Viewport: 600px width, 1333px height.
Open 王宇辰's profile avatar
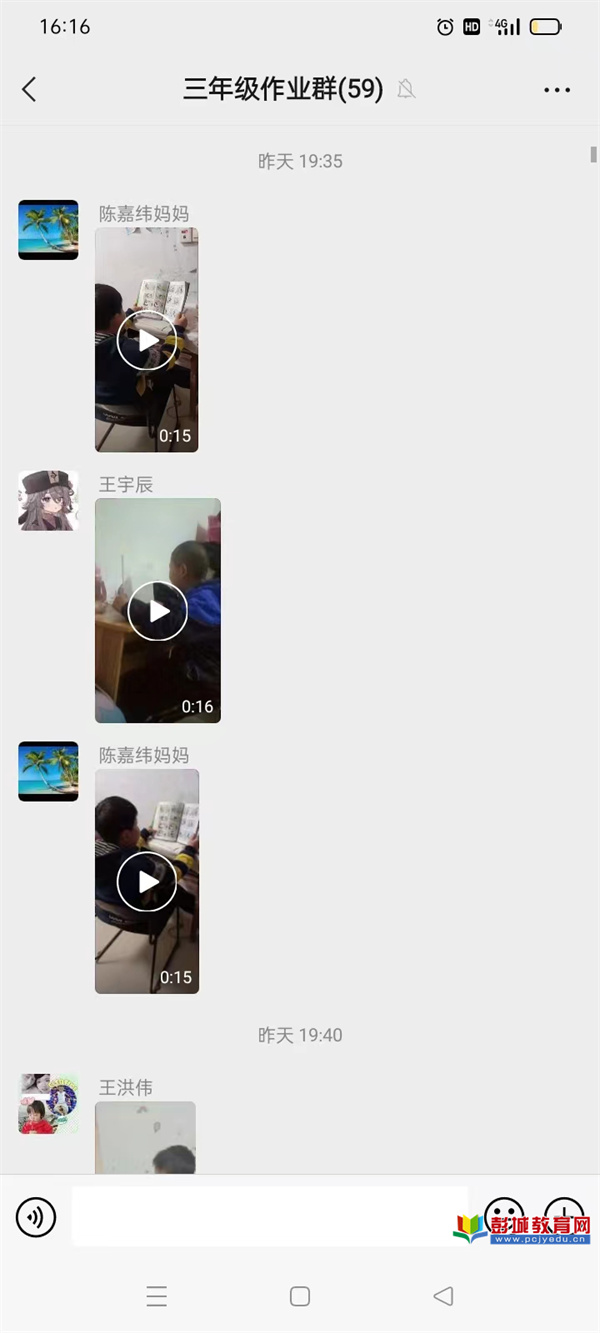pos(48,500)
